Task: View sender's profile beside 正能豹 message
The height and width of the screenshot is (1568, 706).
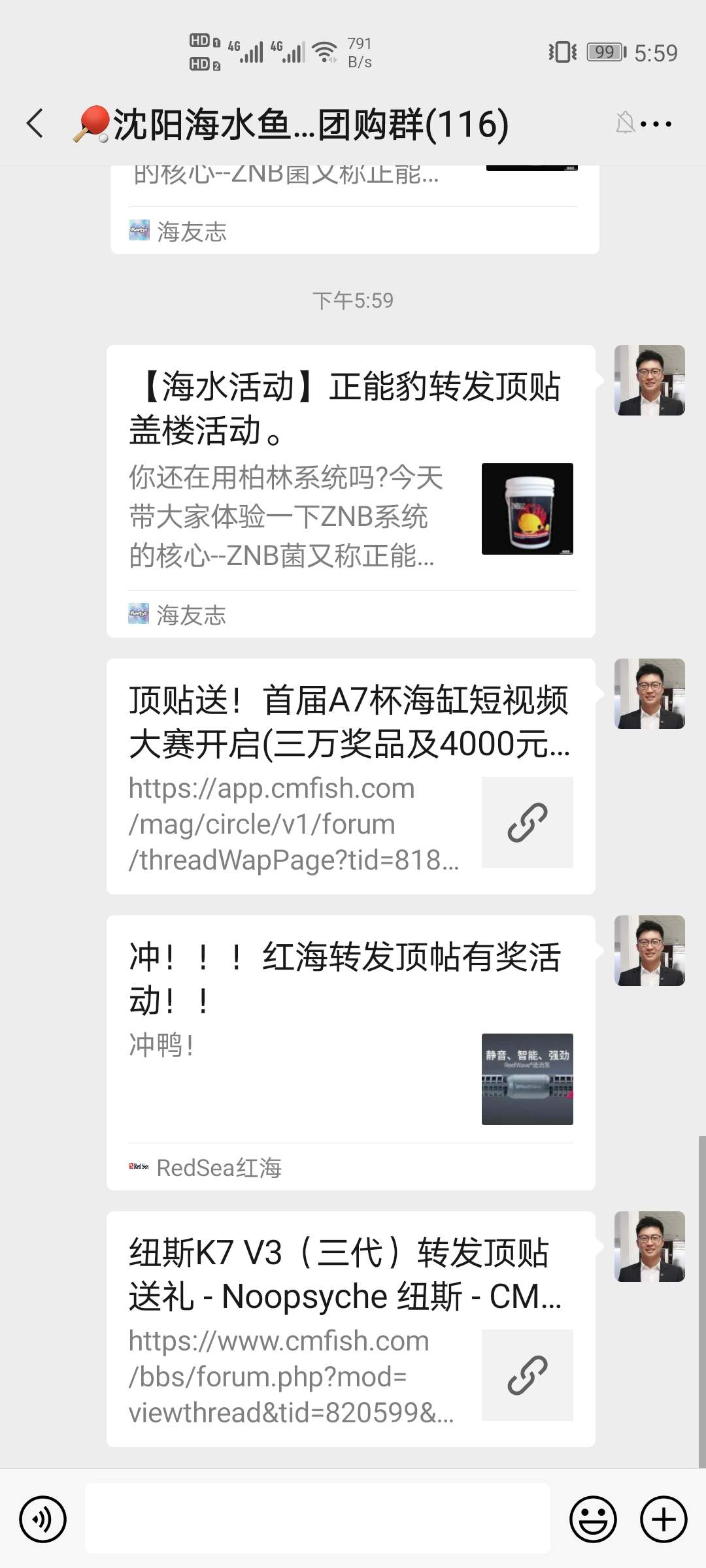Action: coord(649,380)
